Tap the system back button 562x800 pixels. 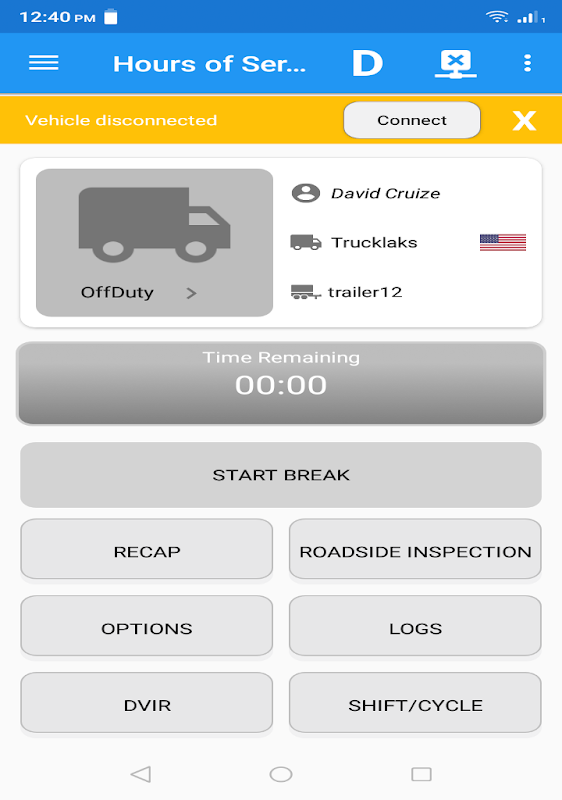coord(141,774)
